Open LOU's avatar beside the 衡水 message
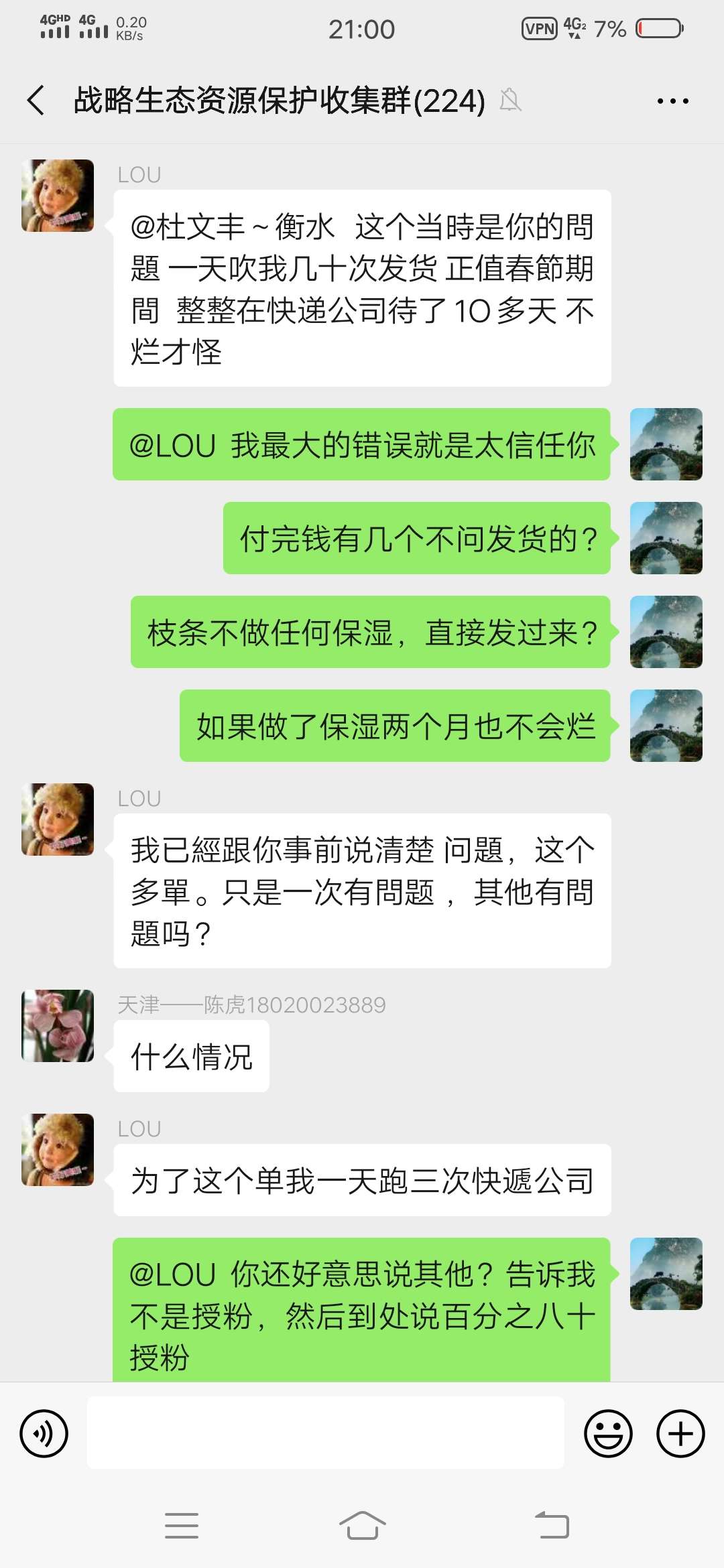The image size is (724, 1568). pos(58,196)
